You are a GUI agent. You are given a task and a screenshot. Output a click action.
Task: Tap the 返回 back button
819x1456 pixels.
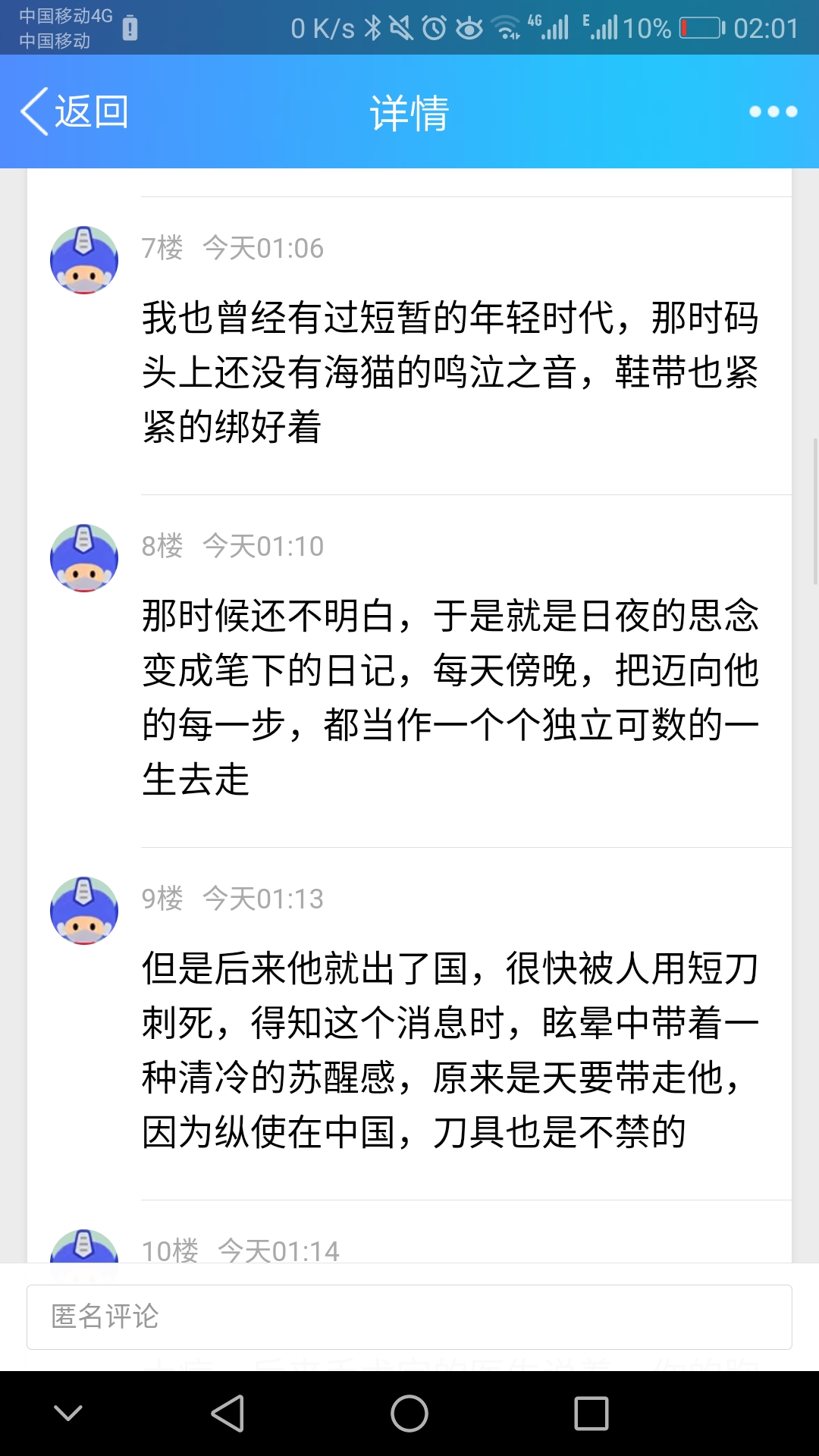click(74, 111)
